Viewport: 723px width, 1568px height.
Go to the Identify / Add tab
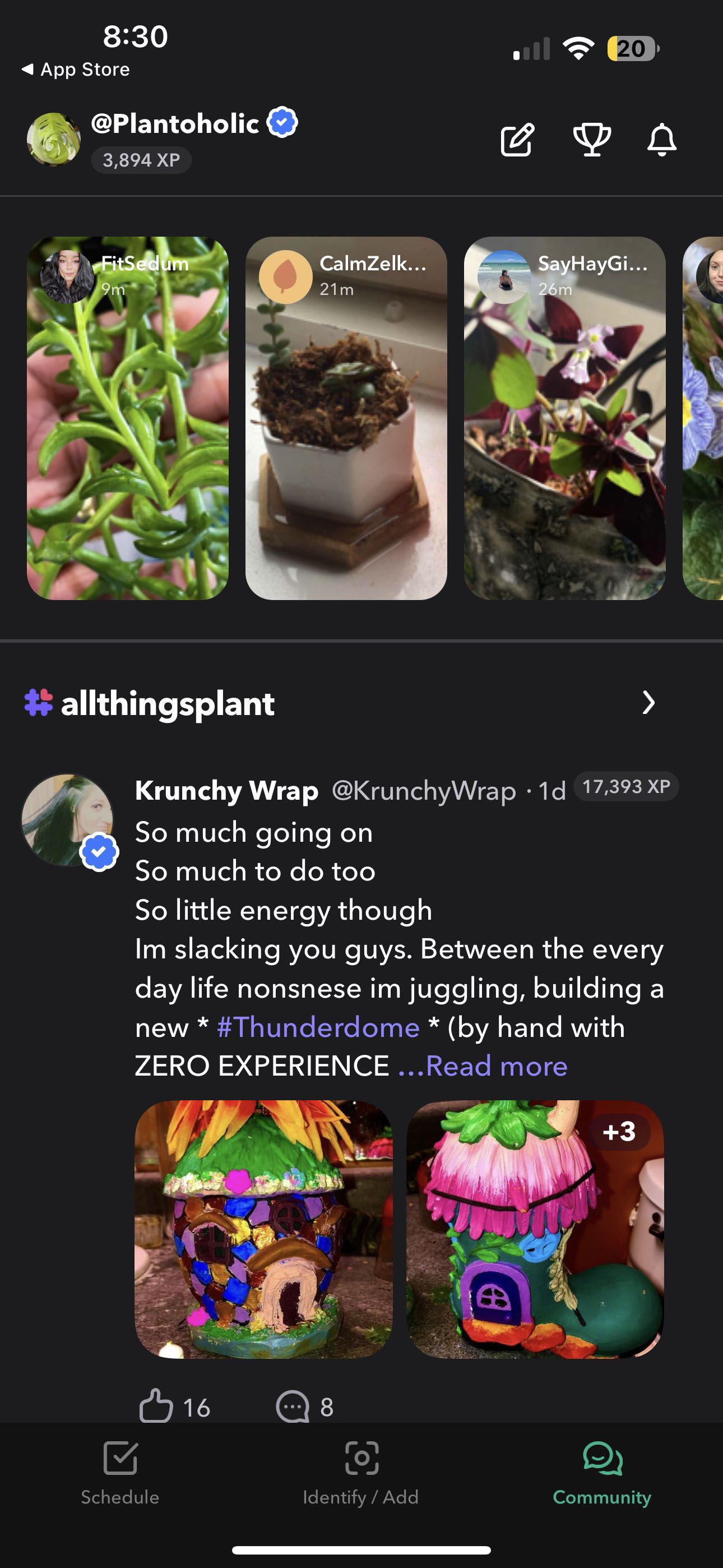pos(361,1472)
